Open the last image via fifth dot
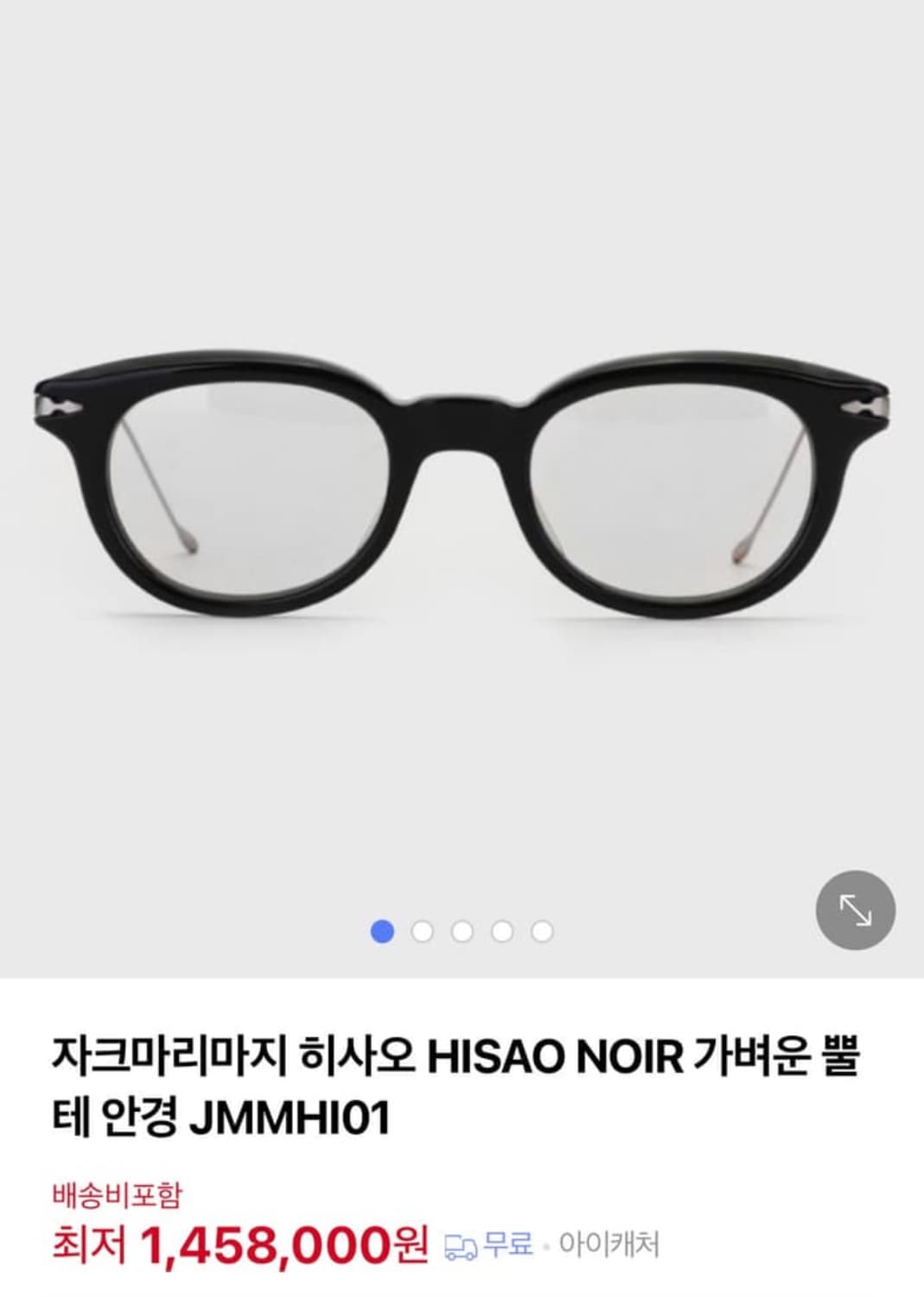The width and height of the screenshot is (924, 1297). click(541, 930)
